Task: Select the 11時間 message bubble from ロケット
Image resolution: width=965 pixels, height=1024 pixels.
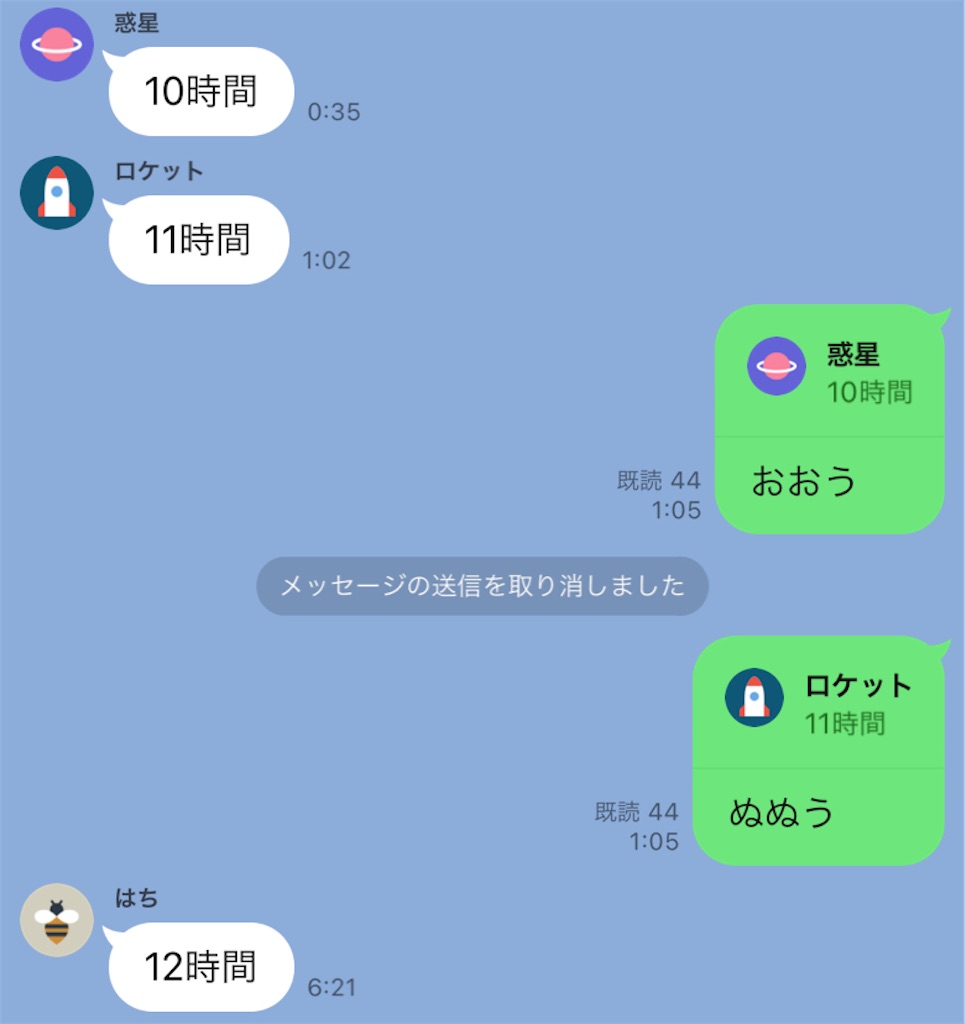Action: (198, 239)
